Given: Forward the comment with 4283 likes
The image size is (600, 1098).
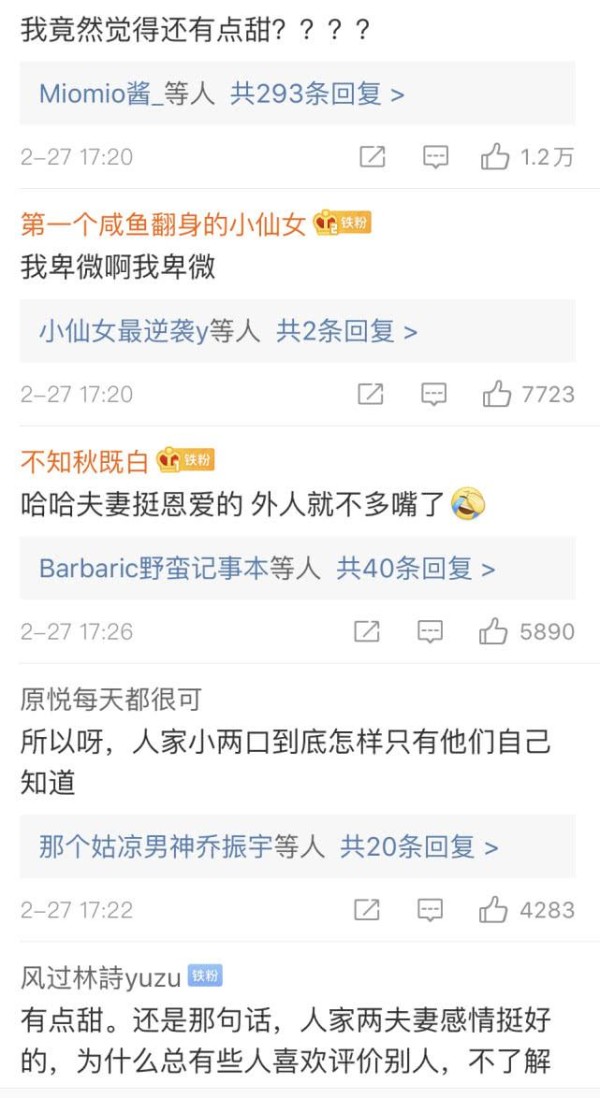Looking at the screenshot, I should pyautogui.click(x=367, y=910).
